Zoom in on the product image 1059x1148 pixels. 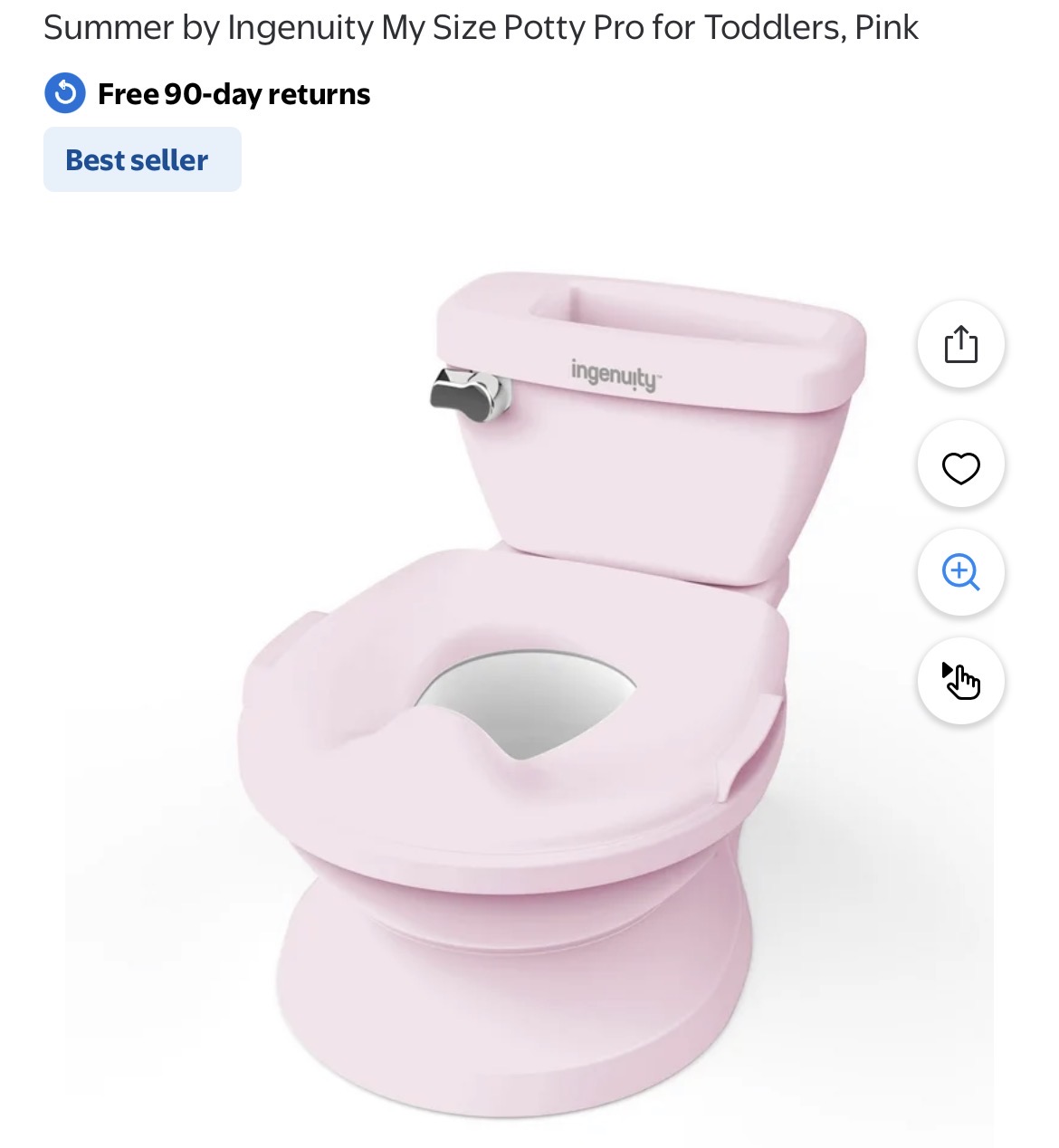click(x=960, y=572)
